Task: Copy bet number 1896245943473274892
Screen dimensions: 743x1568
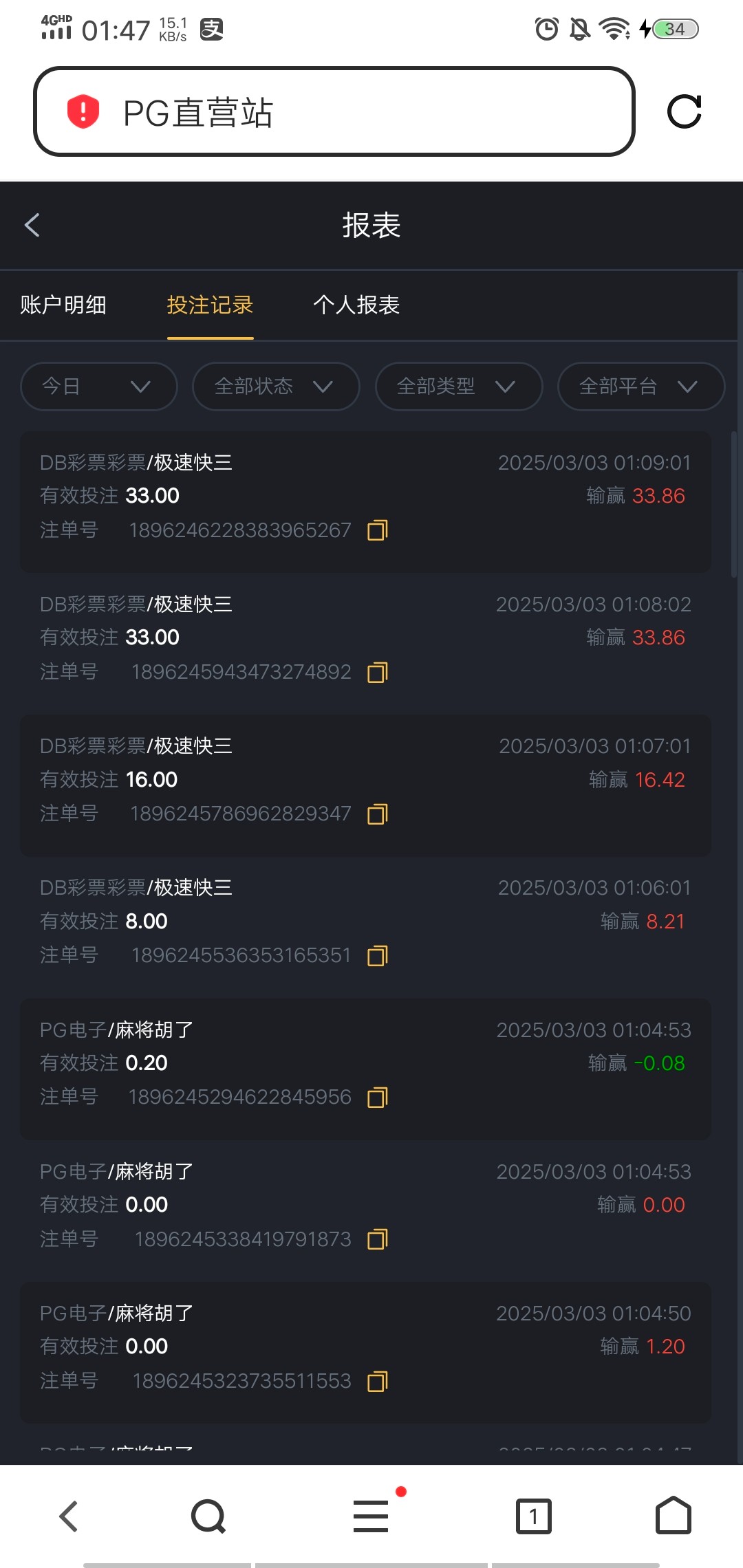Action: click(x=378, y=672)
